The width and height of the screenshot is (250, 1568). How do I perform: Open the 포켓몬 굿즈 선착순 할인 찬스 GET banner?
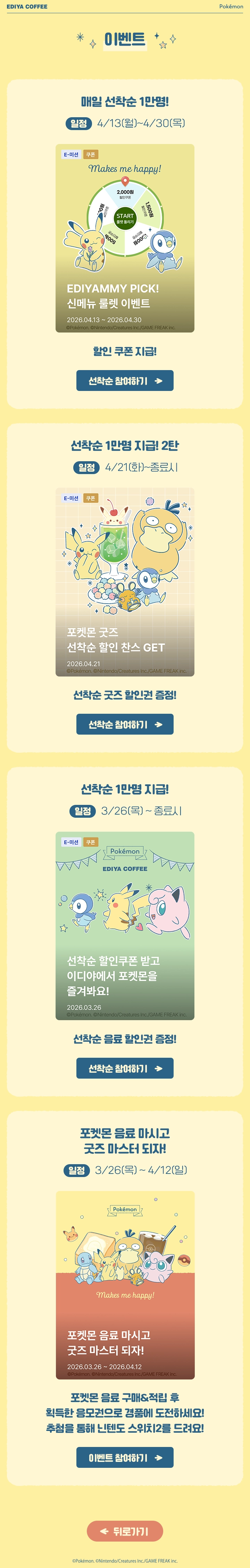pos(125,582)
